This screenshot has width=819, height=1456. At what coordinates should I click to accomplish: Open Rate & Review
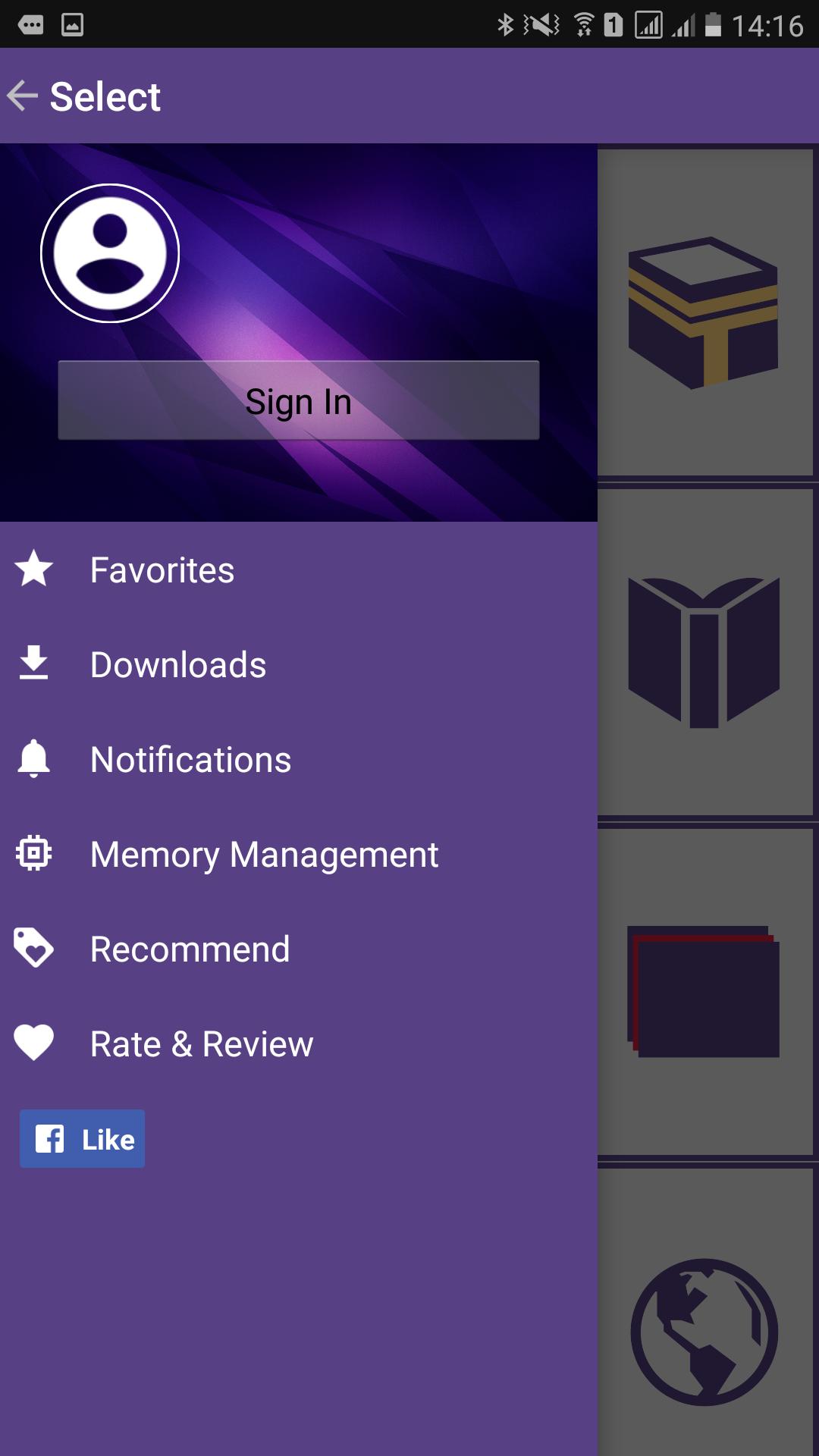click(201, 1044)
